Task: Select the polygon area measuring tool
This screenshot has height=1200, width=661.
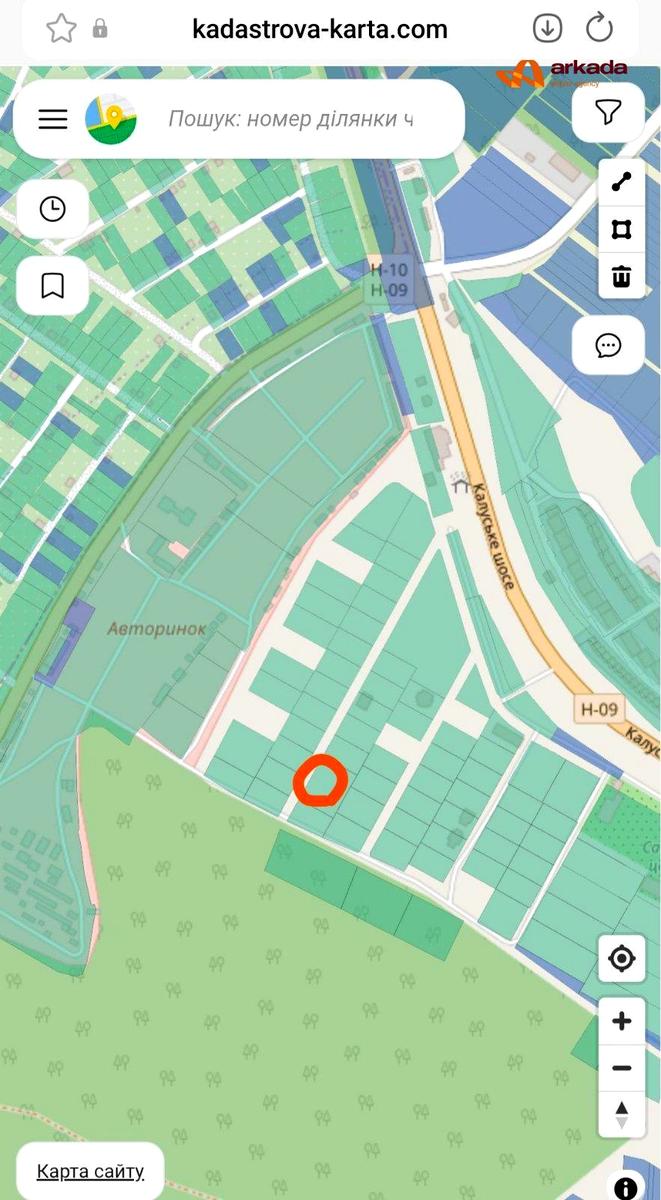Action: pos(622,229)
